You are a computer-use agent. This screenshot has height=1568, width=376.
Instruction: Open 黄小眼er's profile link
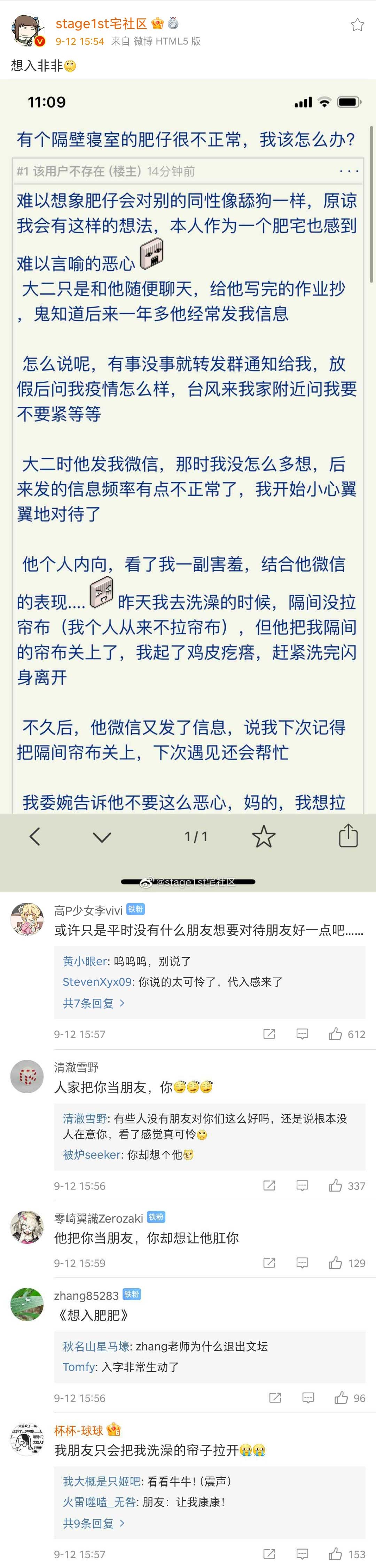coord(85,961)
